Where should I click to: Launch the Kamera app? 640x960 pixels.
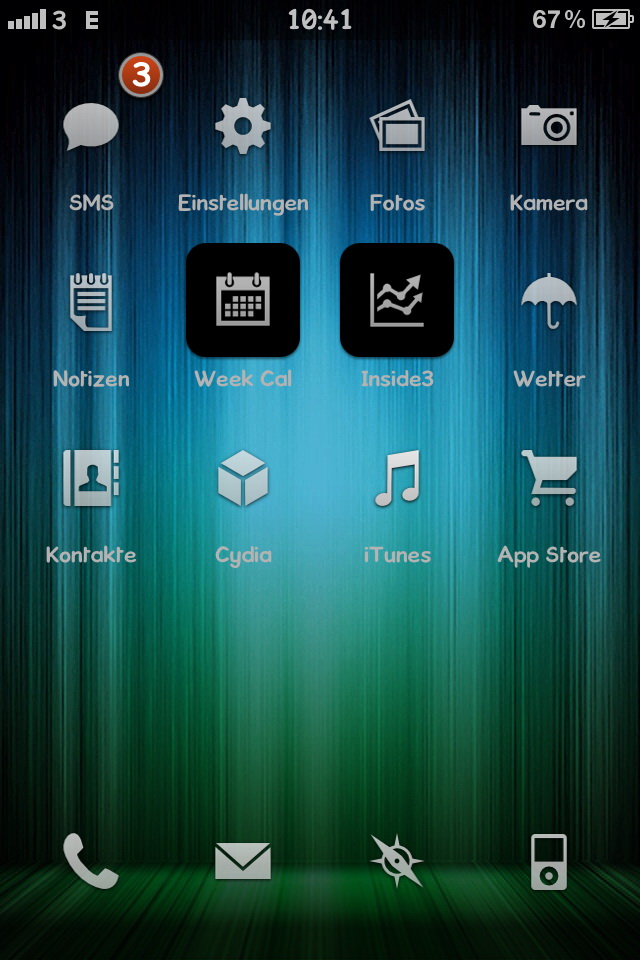[x=549, y=128]
